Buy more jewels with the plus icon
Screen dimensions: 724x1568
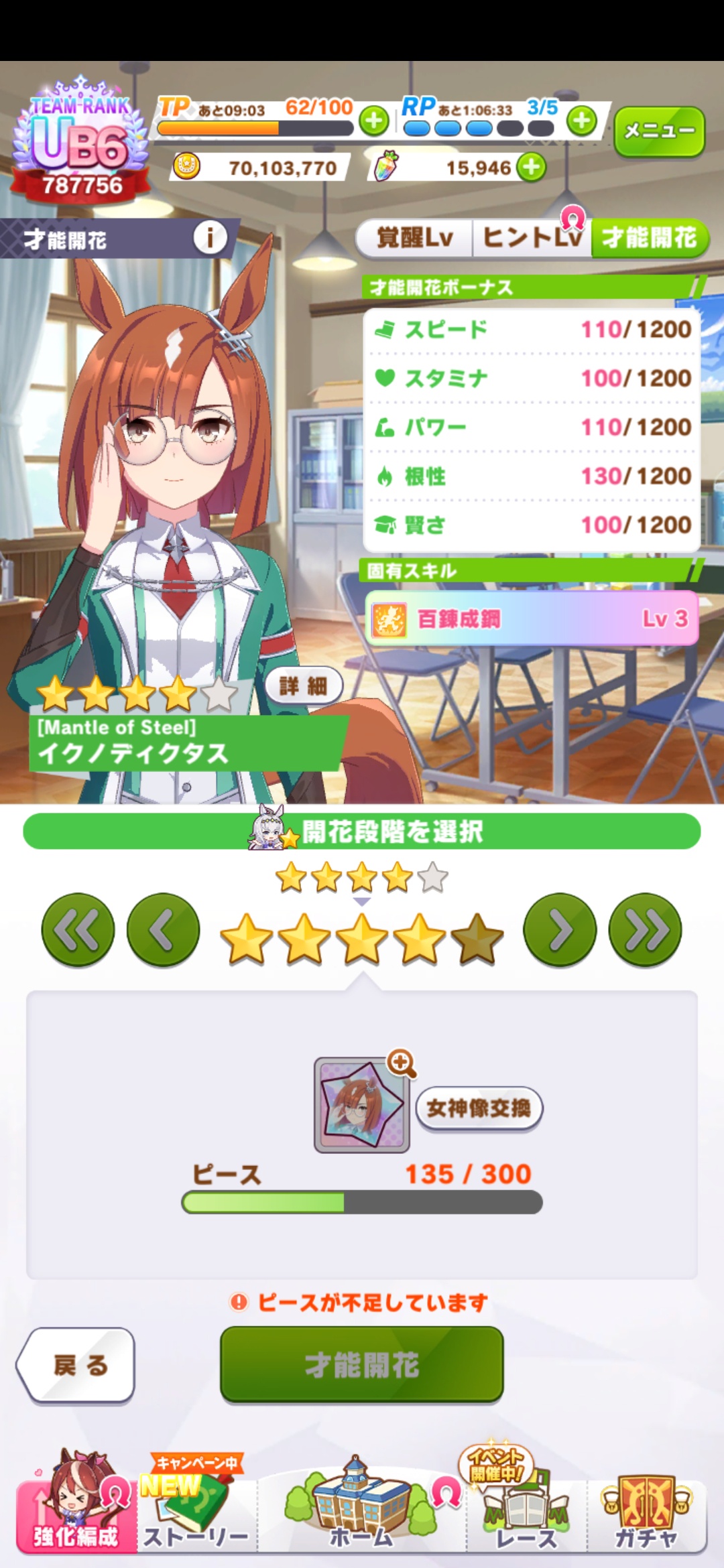point(532,168)
